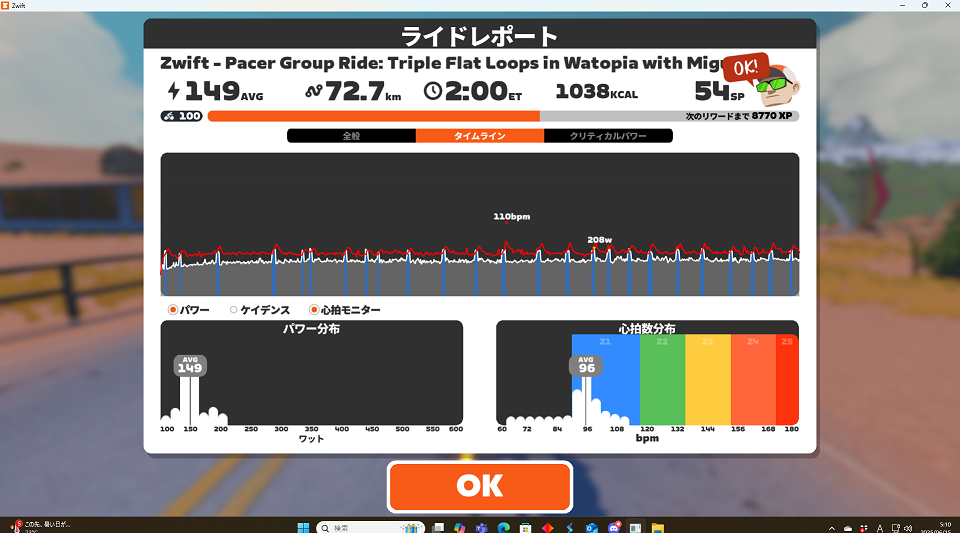Open the Windows Start menu

click(x=303, y=527)
